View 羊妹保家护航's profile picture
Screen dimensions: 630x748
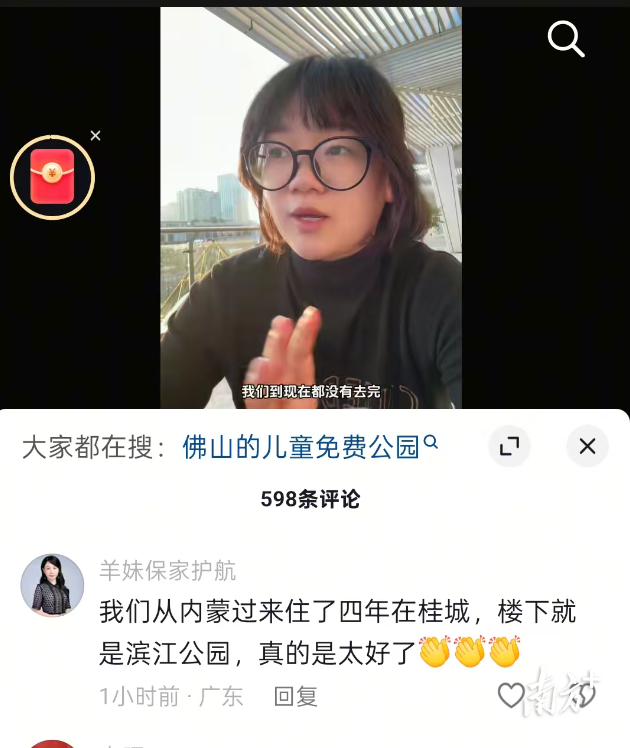pyautogui.click(x=52, y=585)
